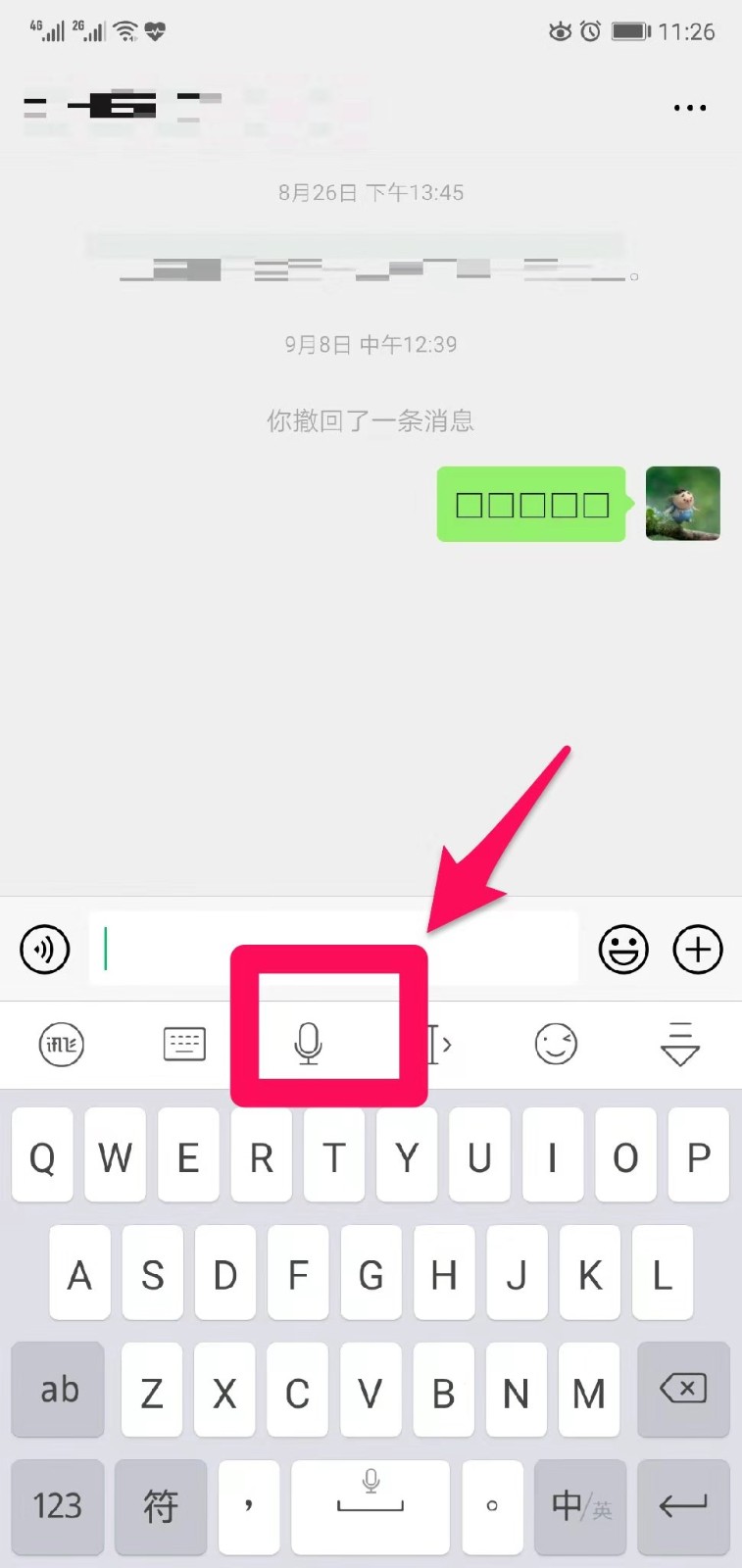Start voice input with microphone

pos(309,1043)
